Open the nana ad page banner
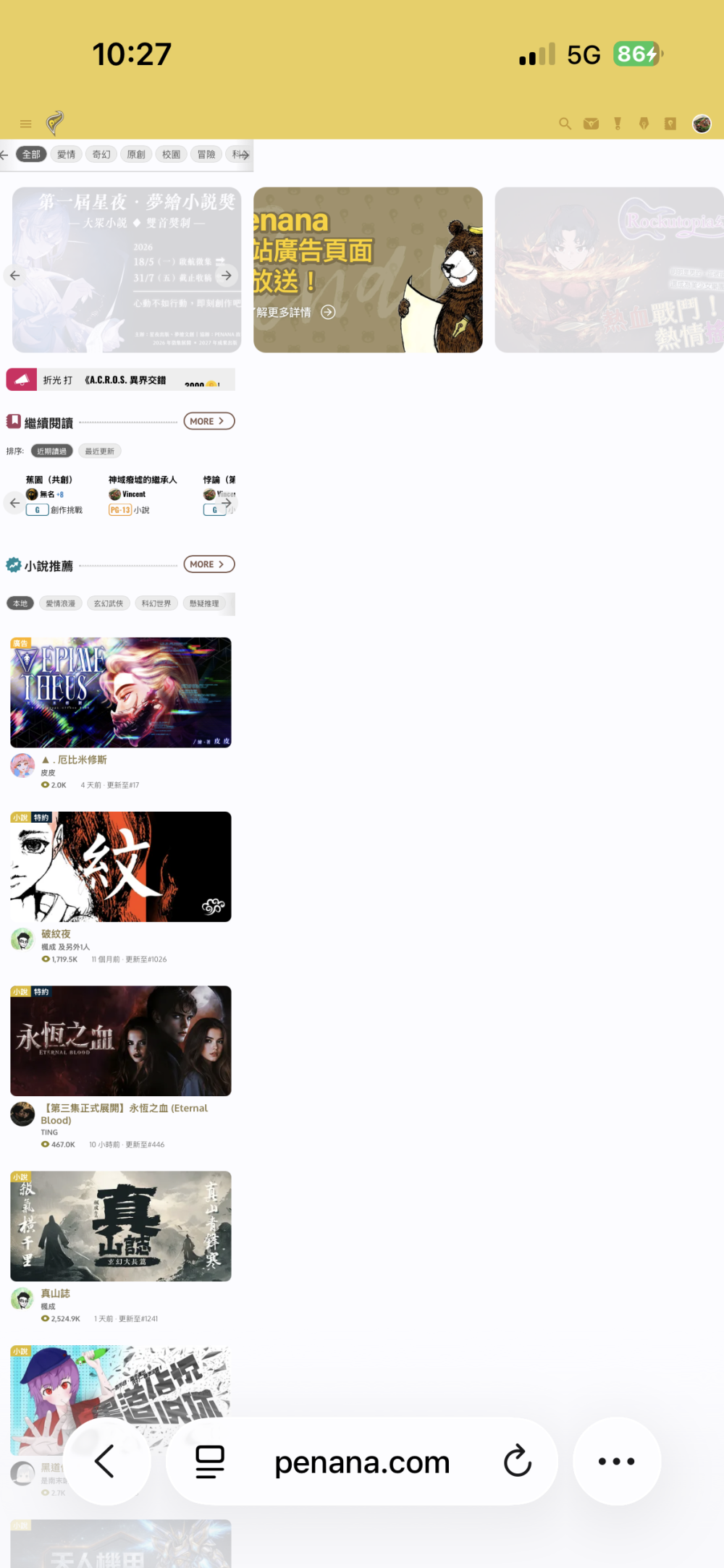The width and height of the screenshot is (724, 1568). click(368, 270)
